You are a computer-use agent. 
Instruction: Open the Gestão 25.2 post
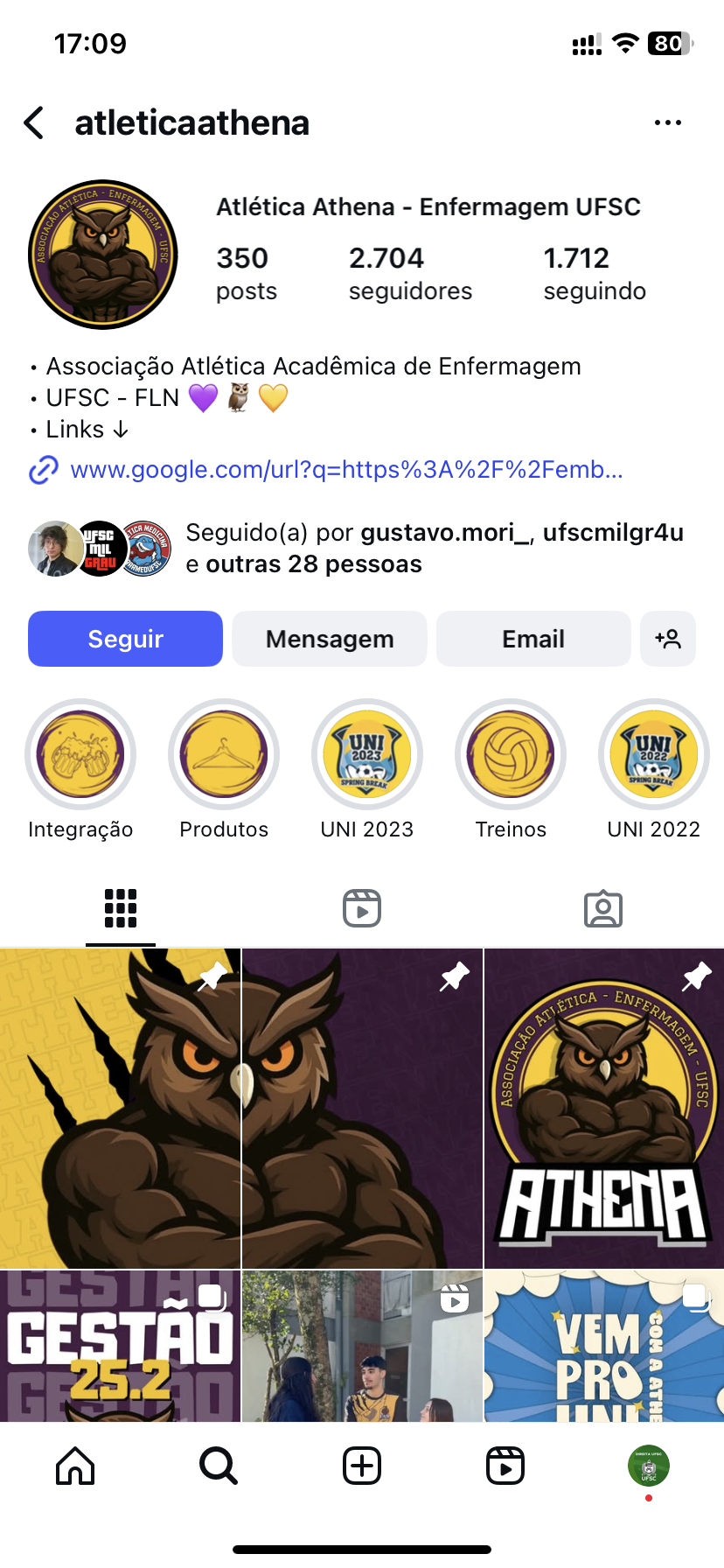pos(120,1346)
